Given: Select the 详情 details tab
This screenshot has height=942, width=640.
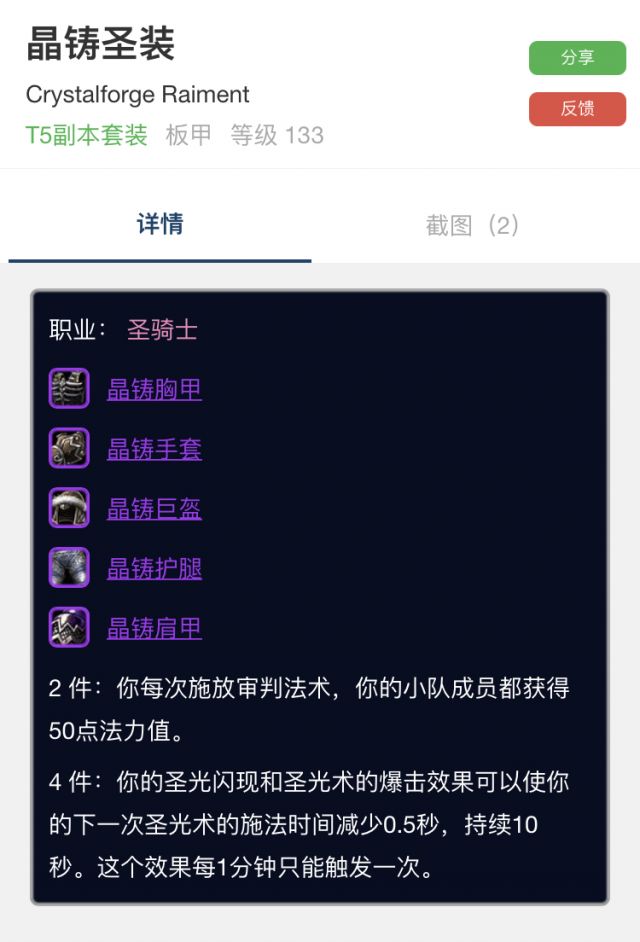Looking at the screenshot, I should click(160, 224).
